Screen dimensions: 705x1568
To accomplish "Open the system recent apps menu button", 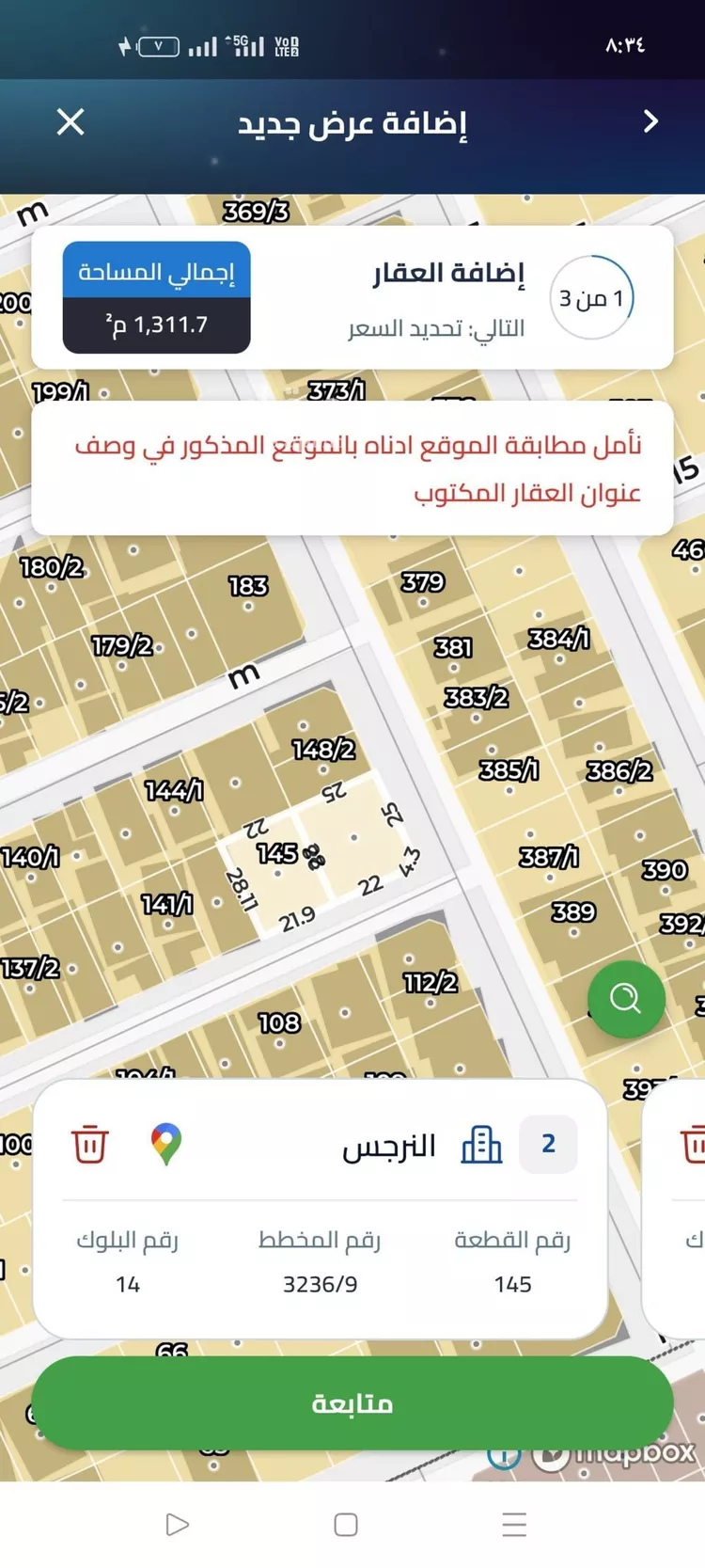I will [514, 1525].
